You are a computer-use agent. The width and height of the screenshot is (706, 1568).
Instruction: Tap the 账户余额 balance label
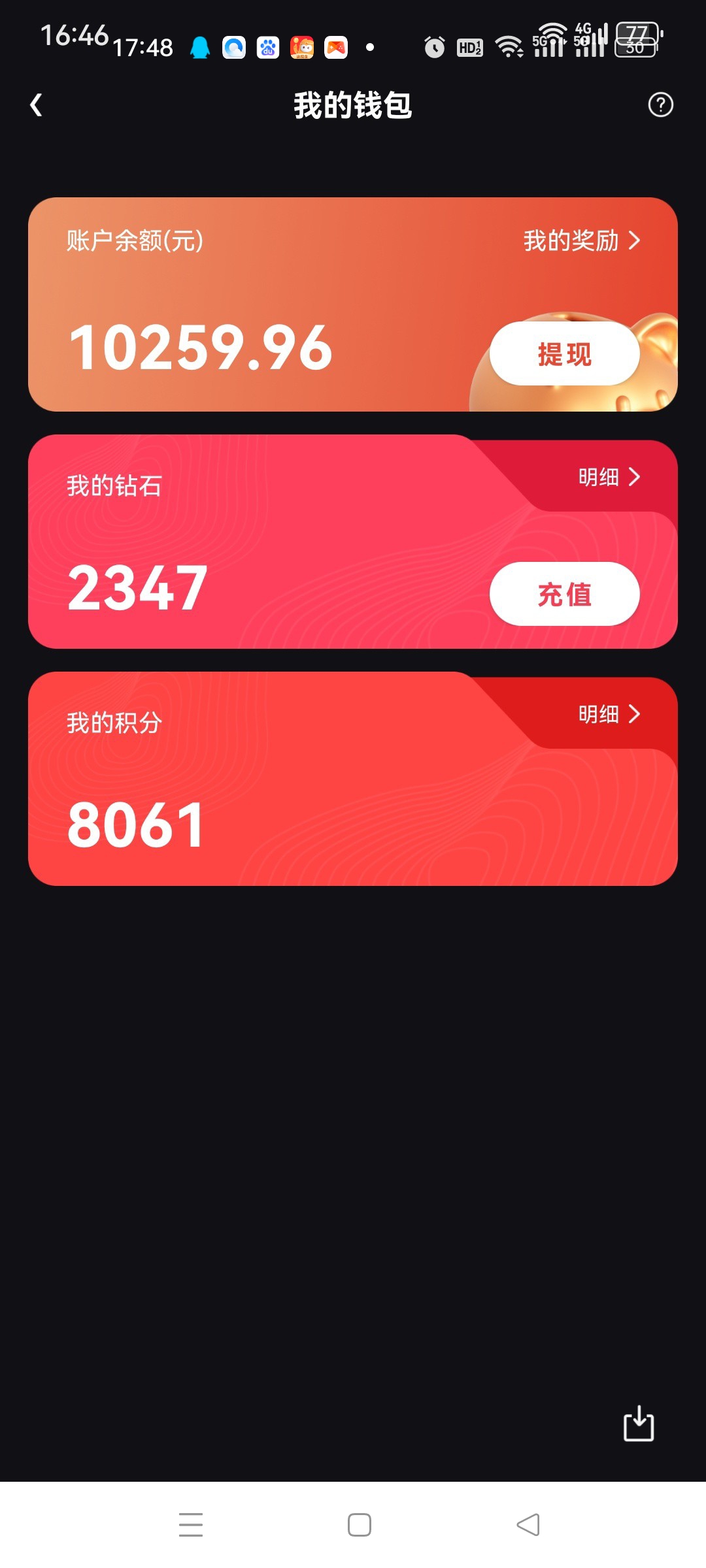[133, 240]
